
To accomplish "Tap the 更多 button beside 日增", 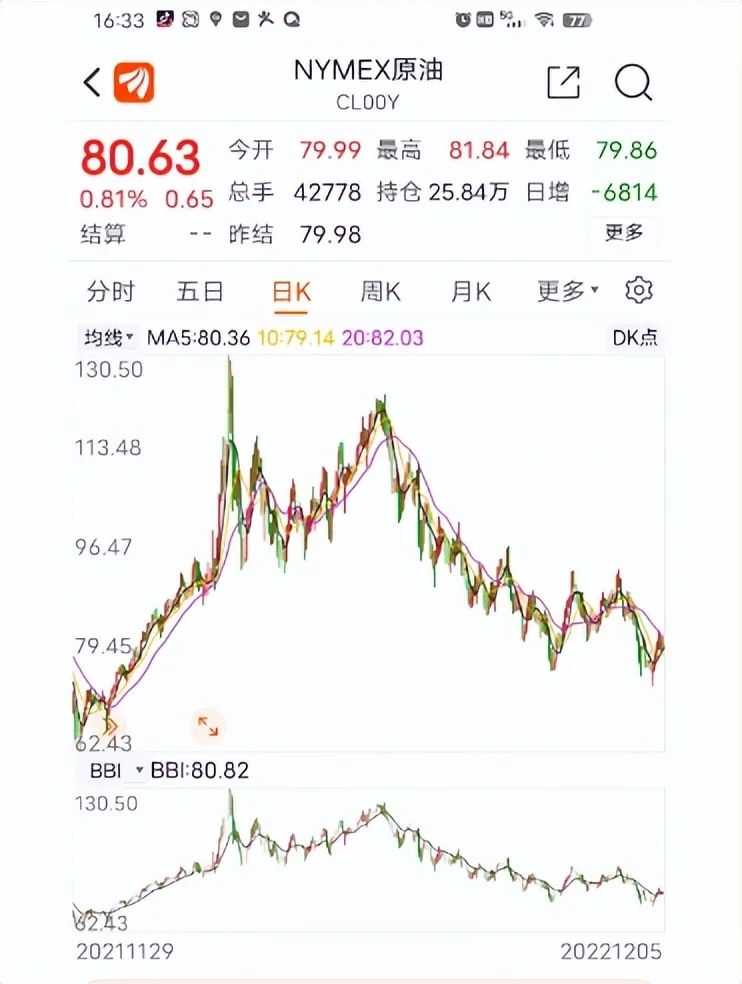I will [x=624, y=233].
